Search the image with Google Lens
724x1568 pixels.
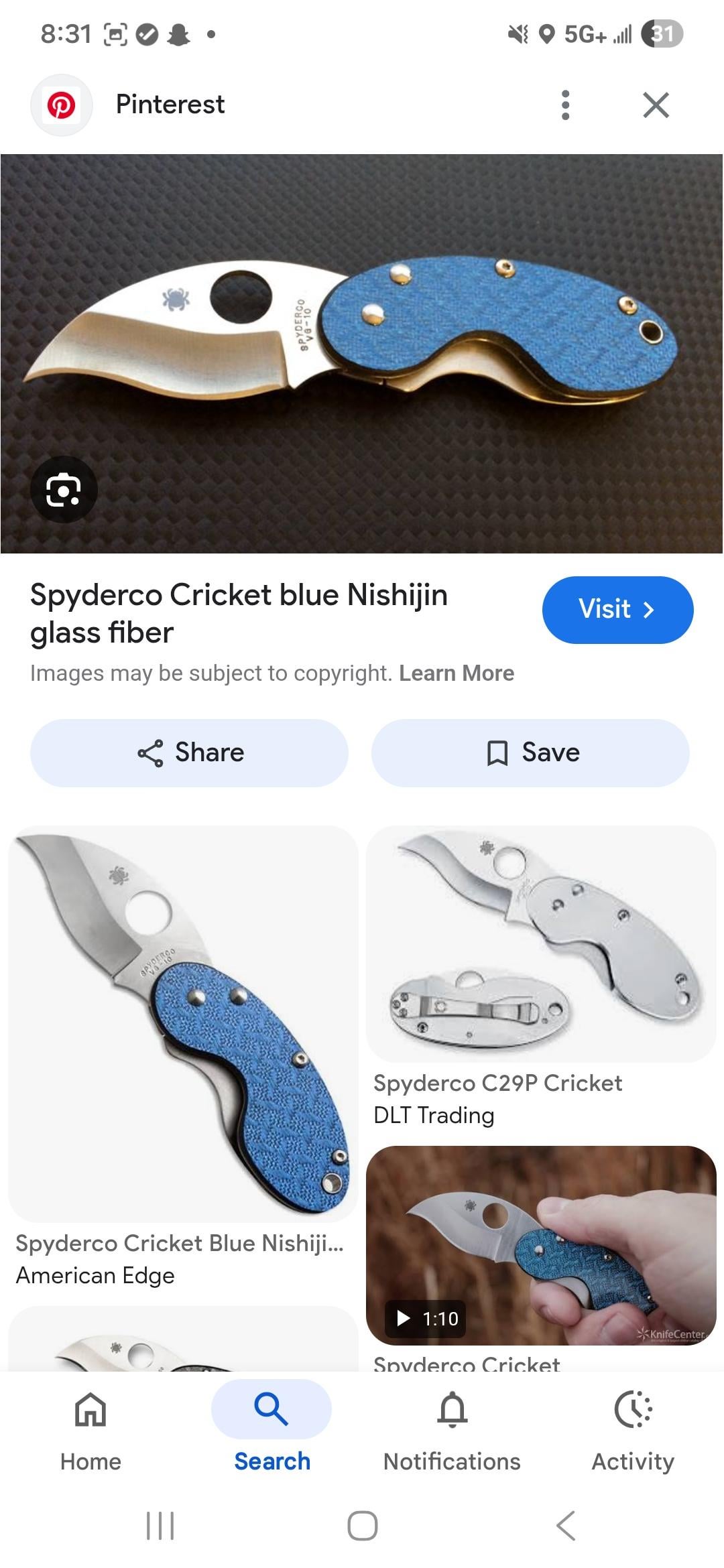coord(64,490)
